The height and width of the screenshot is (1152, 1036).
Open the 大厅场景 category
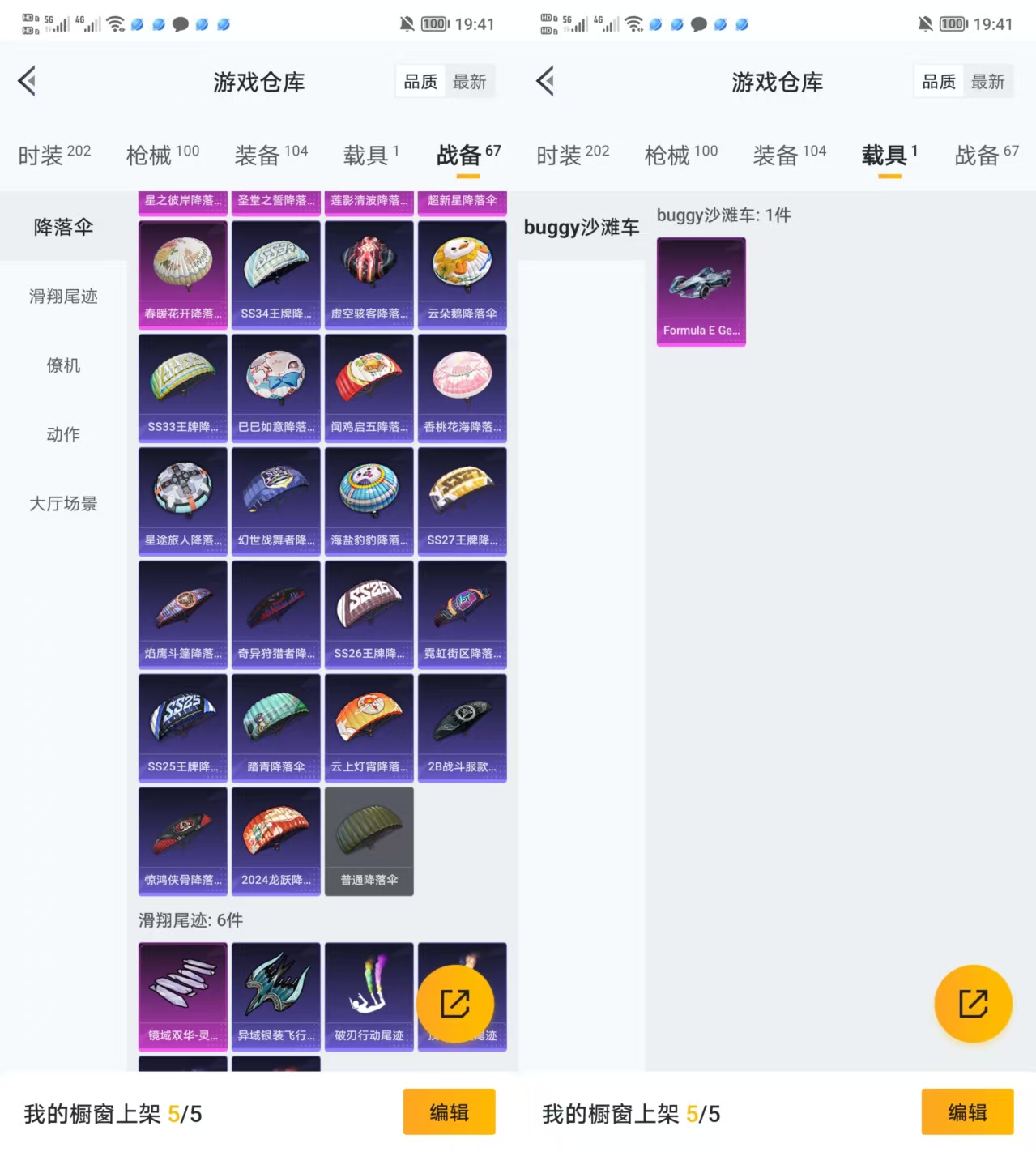[x=63, y=503]
